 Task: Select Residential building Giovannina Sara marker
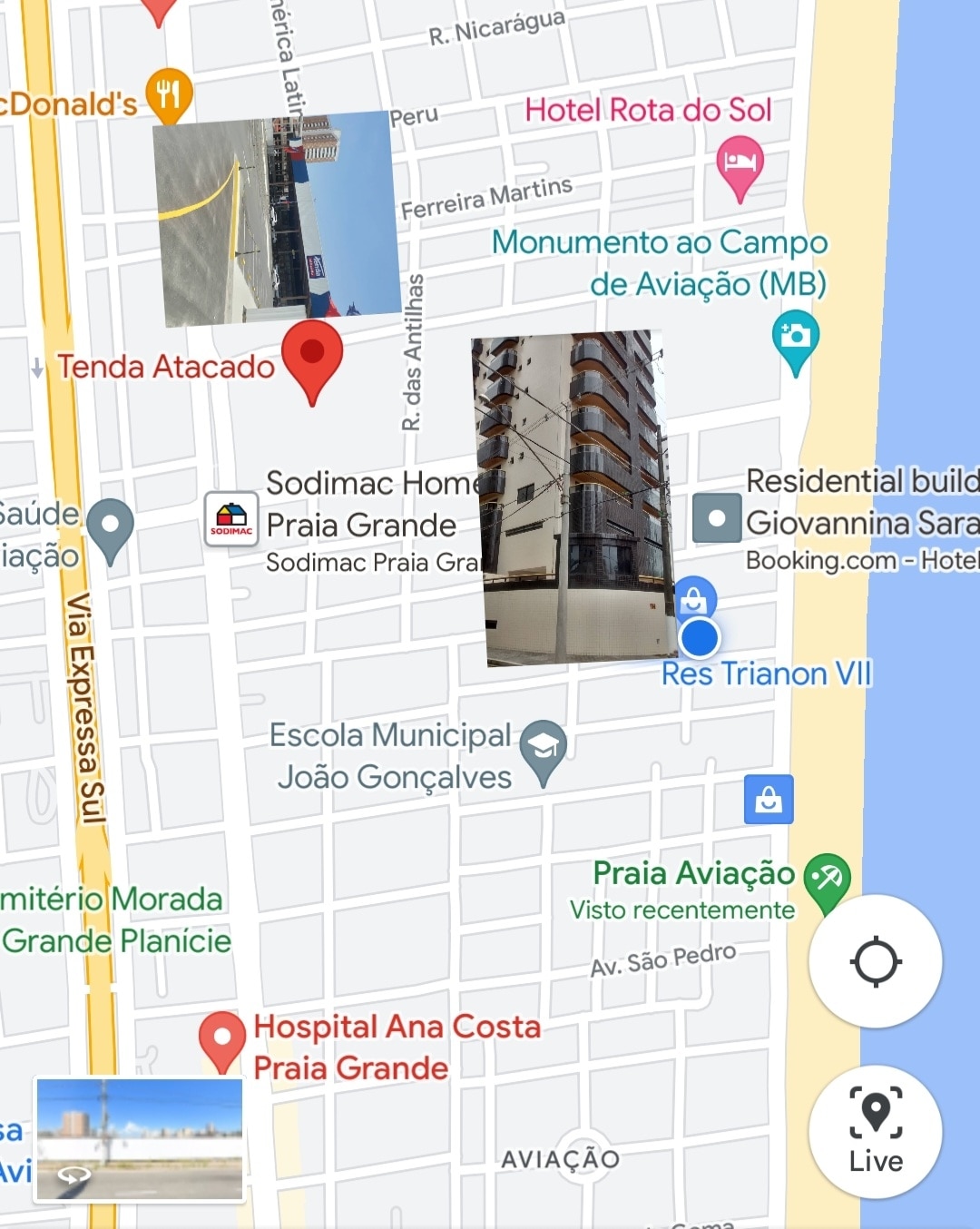717,518
